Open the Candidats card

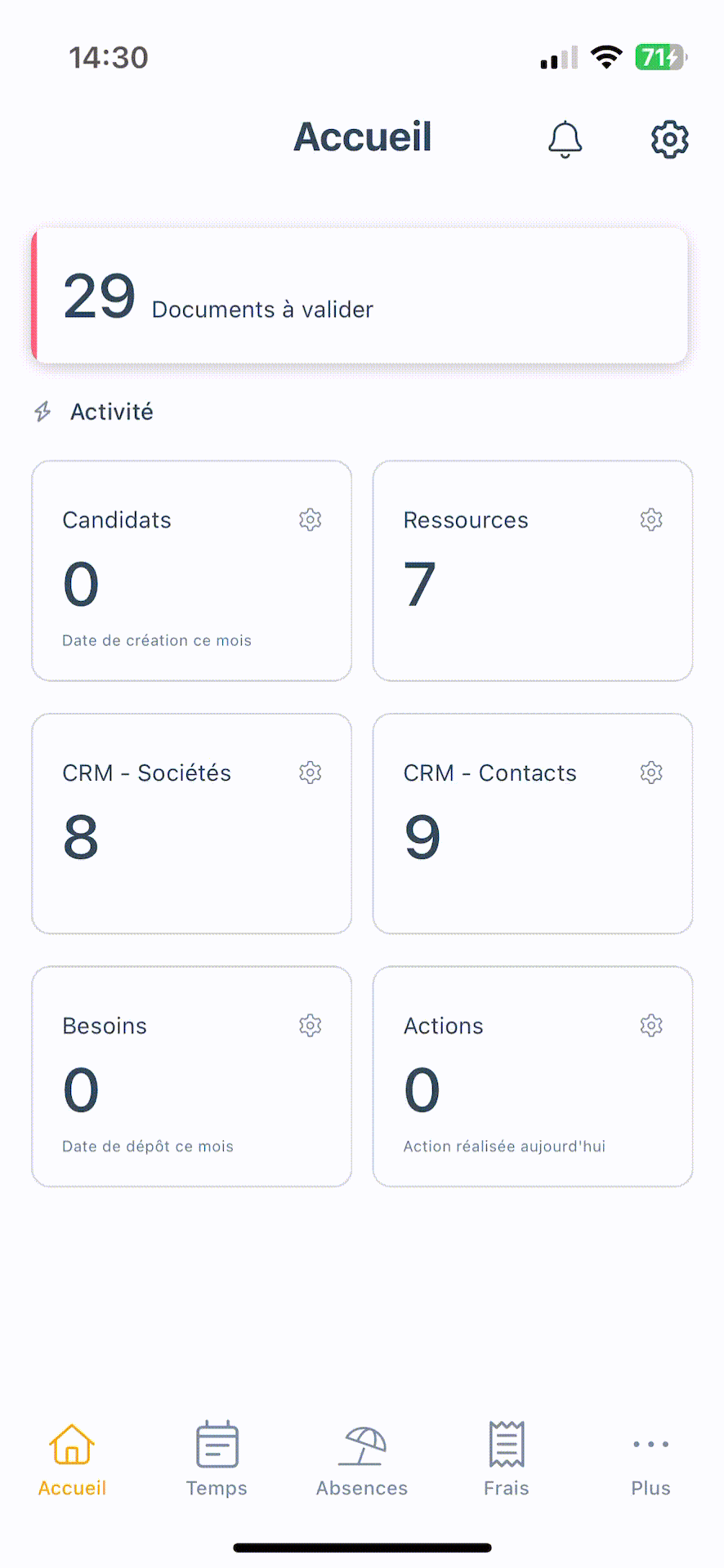pyautogui.click(x=191, y=571)
